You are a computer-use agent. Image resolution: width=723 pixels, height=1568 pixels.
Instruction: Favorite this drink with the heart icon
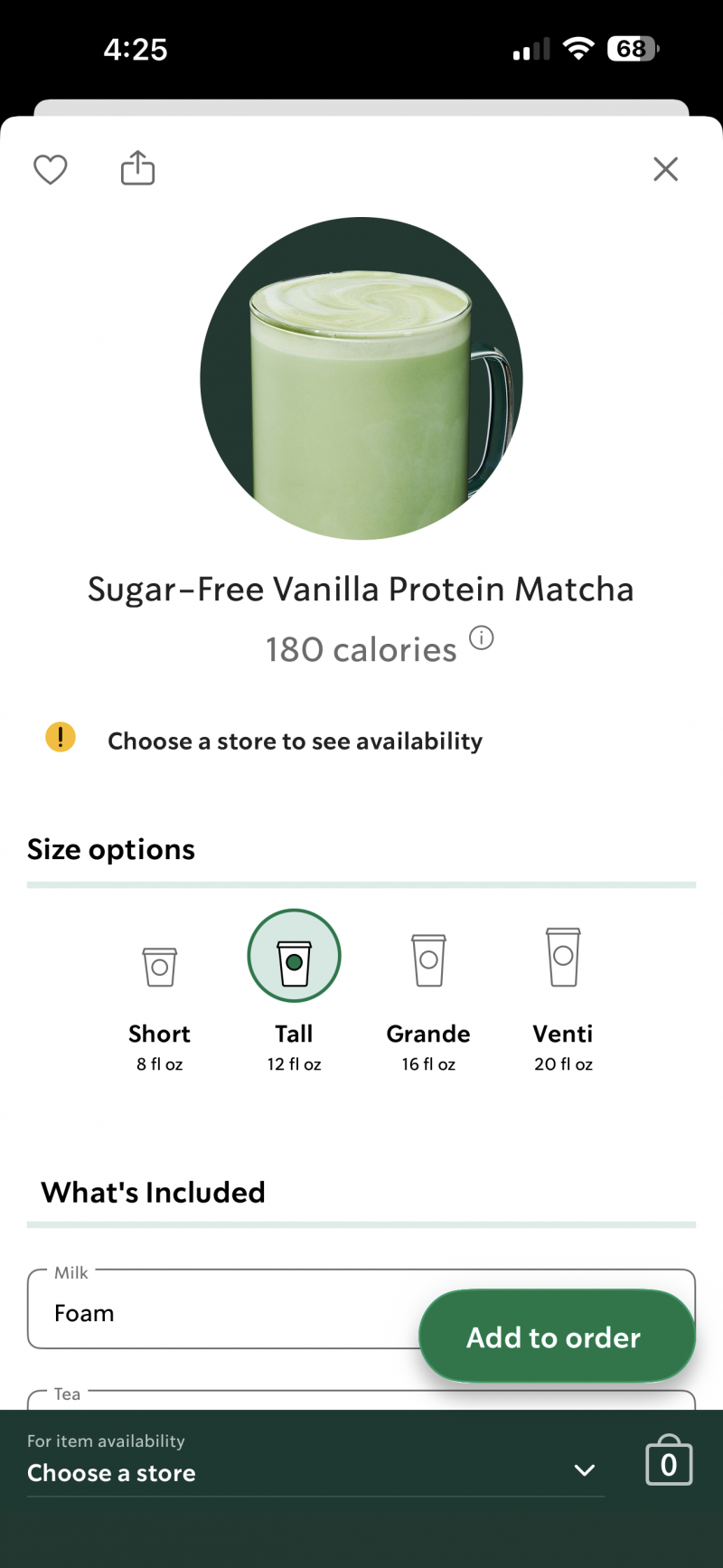coord(51,169)
